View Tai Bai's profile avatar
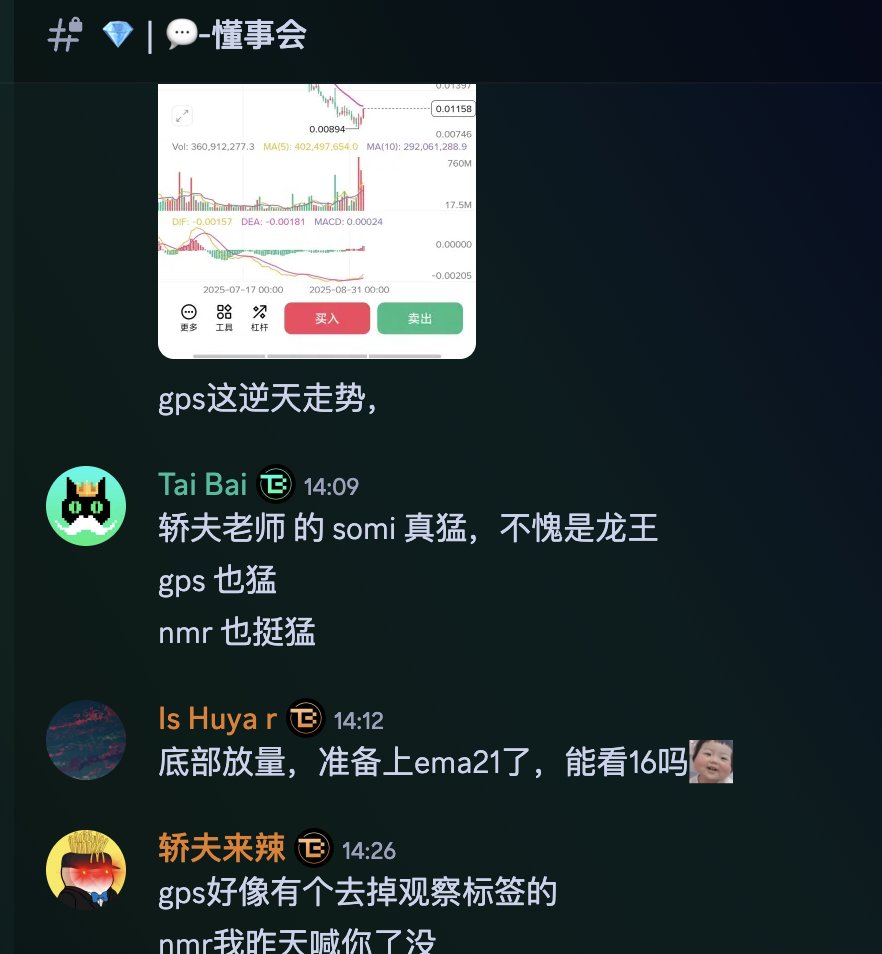Screen dimensions: 882x954 [86, 506]
